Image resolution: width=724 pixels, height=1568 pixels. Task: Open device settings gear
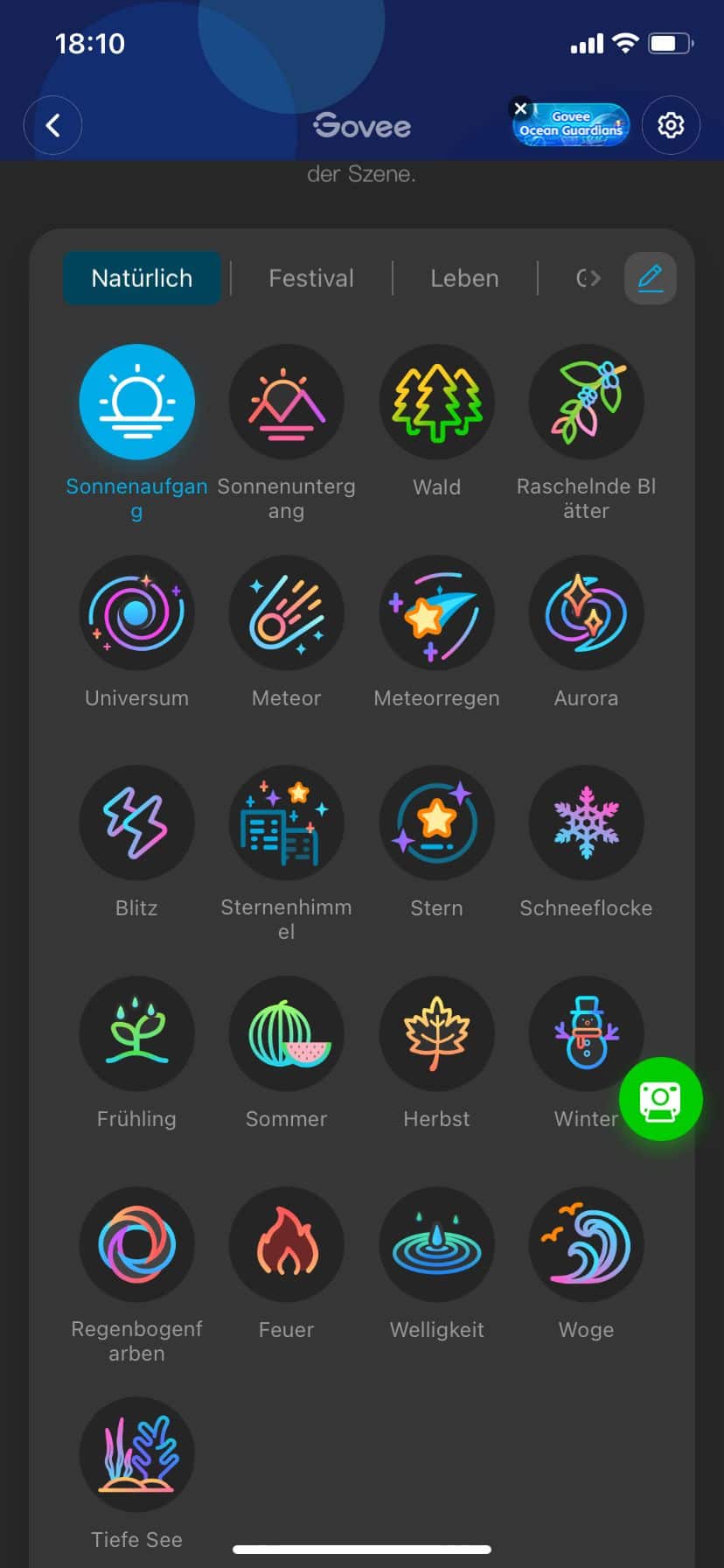(671, 125)
